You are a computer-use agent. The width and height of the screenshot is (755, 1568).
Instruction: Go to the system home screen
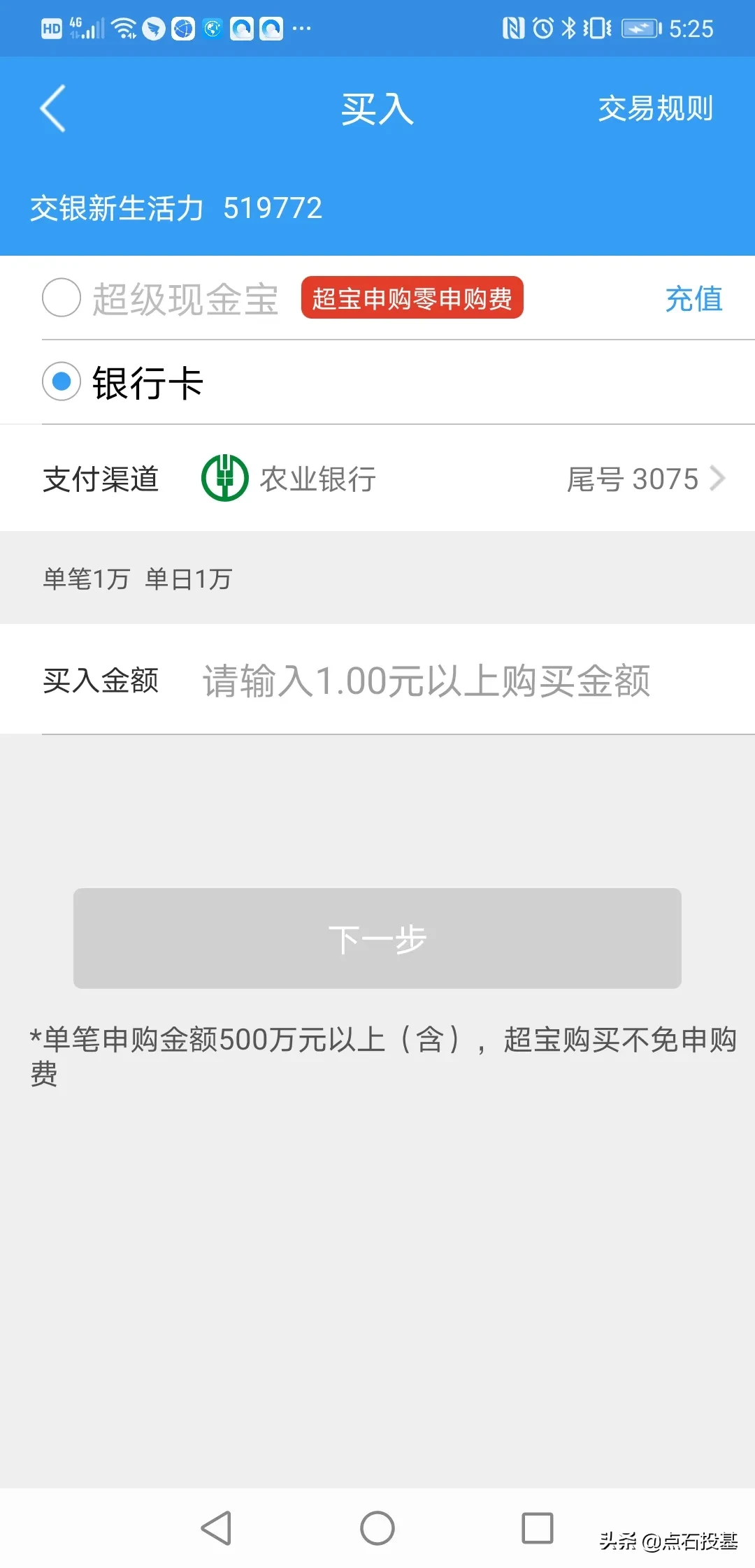[377, 1528]
